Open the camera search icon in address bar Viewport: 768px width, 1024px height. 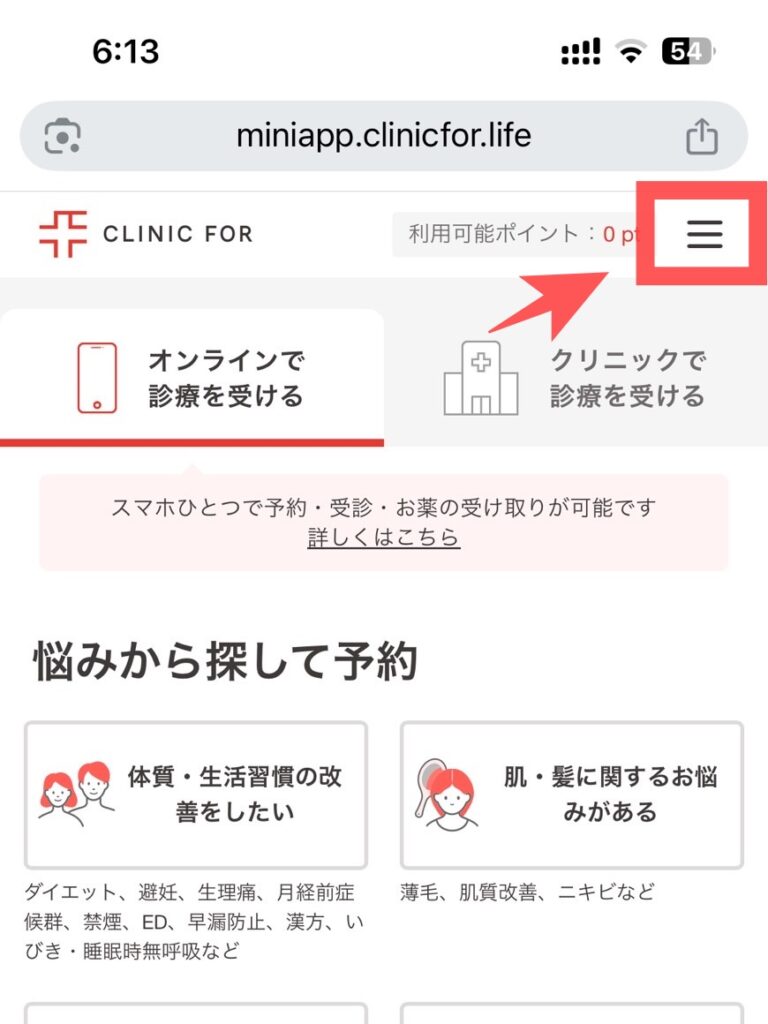(x=63, y=136)
